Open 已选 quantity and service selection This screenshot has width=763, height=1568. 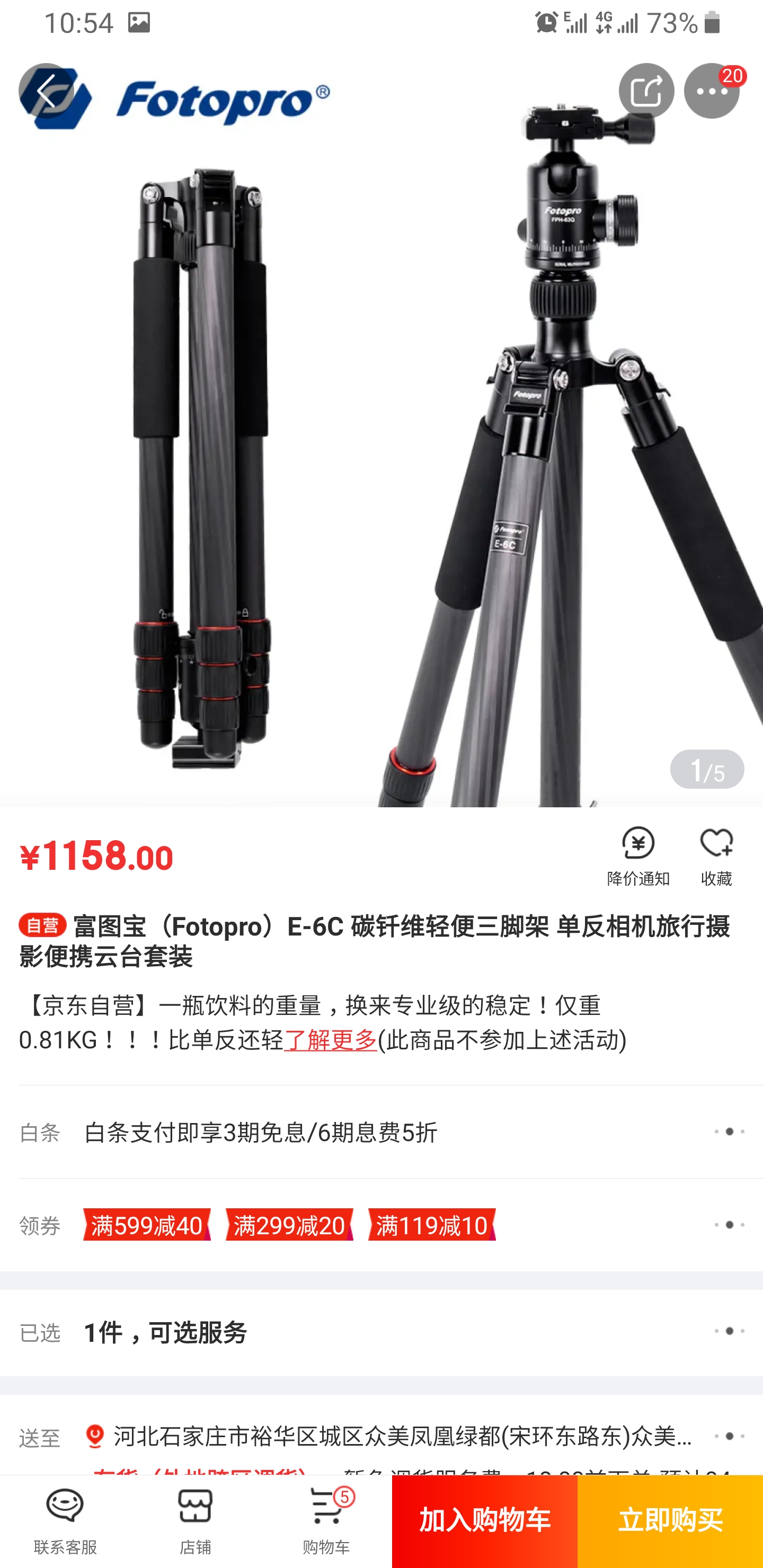coord(729,1332)
